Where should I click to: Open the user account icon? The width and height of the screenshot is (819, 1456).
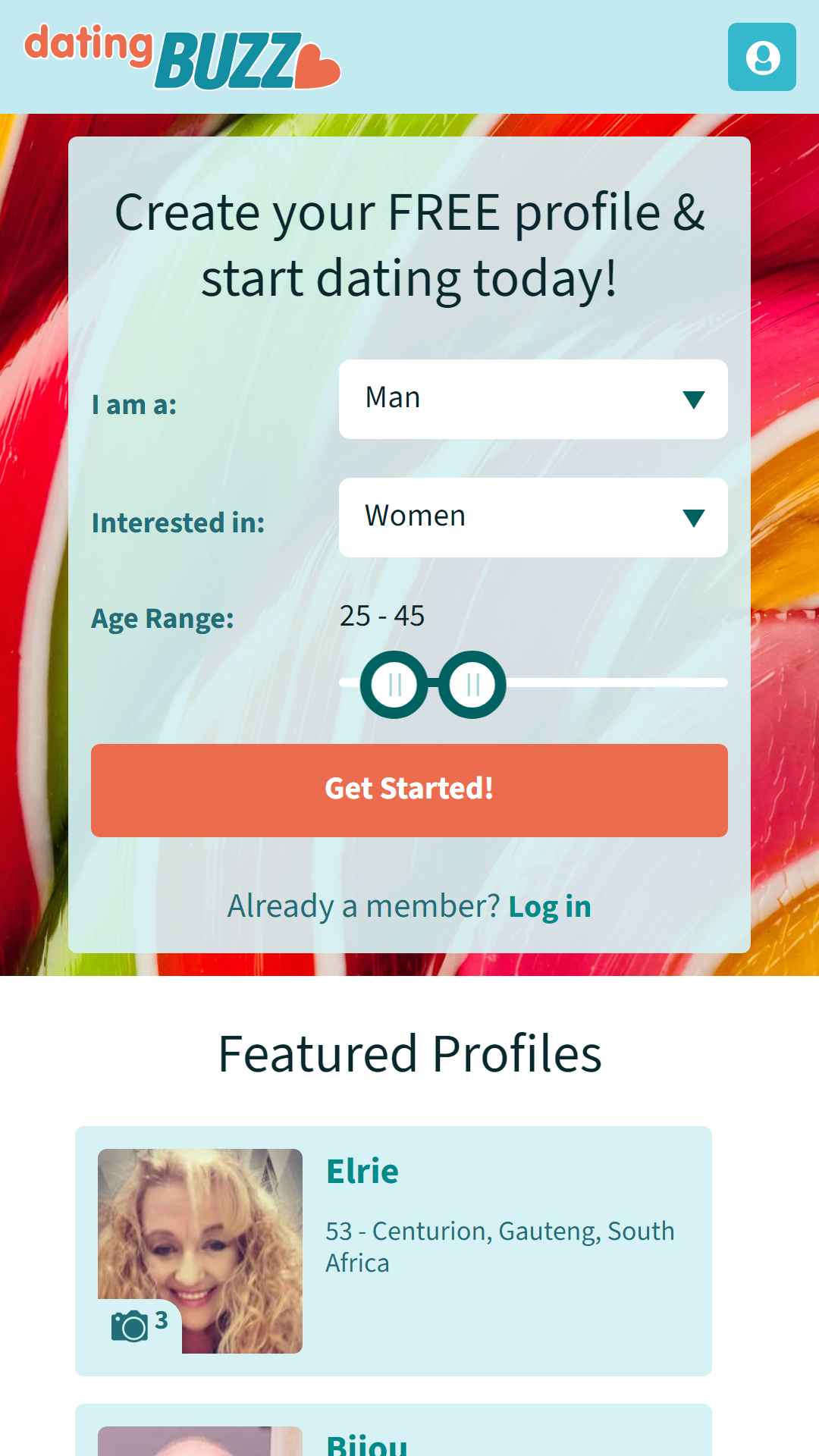tap(761, 57)
